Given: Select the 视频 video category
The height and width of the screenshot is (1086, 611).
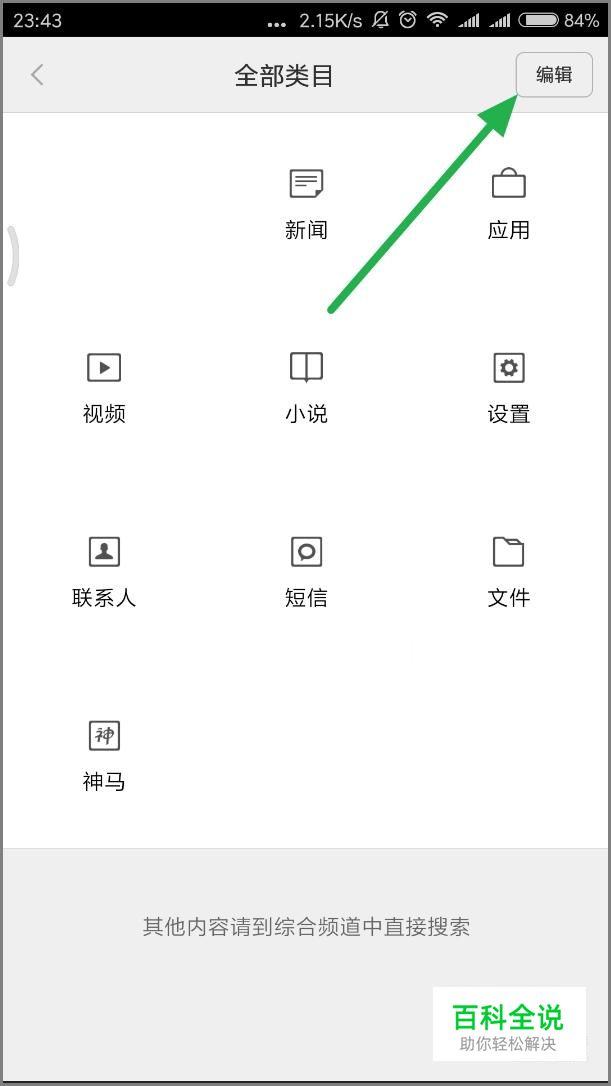Looking at the screenshot, I should 104,389.
